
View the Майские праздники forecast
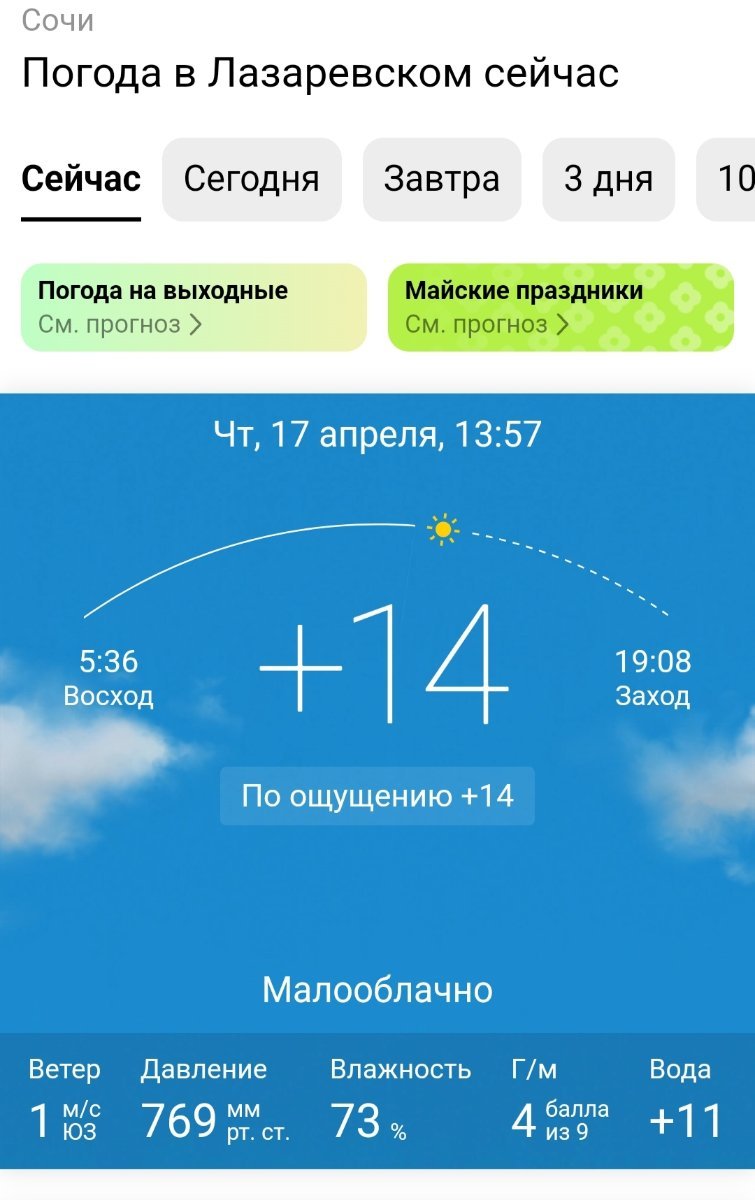[560, 307]
